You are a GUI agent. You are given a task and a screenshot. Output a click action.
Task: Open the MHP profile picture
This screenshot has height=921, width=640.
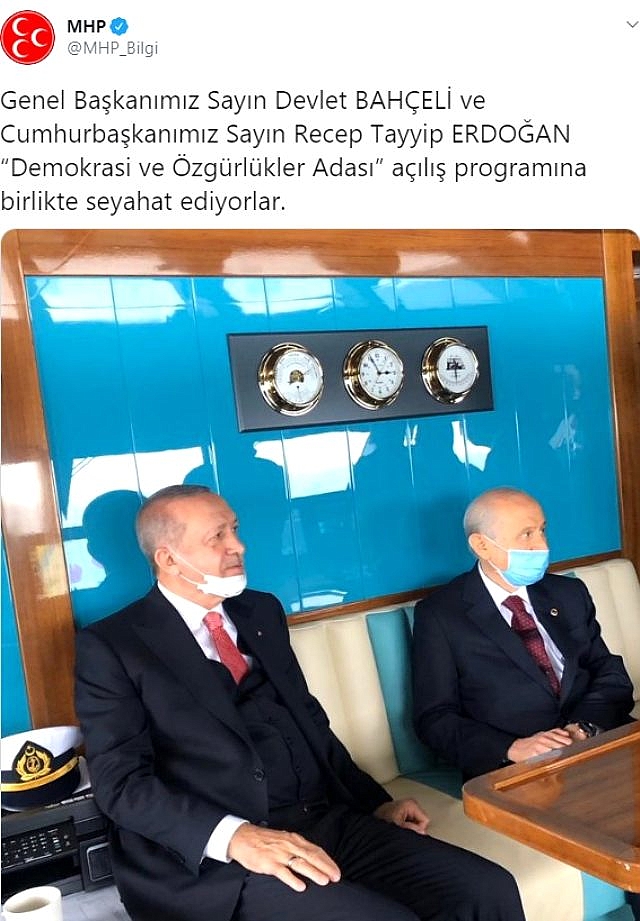tap(28, 37)
